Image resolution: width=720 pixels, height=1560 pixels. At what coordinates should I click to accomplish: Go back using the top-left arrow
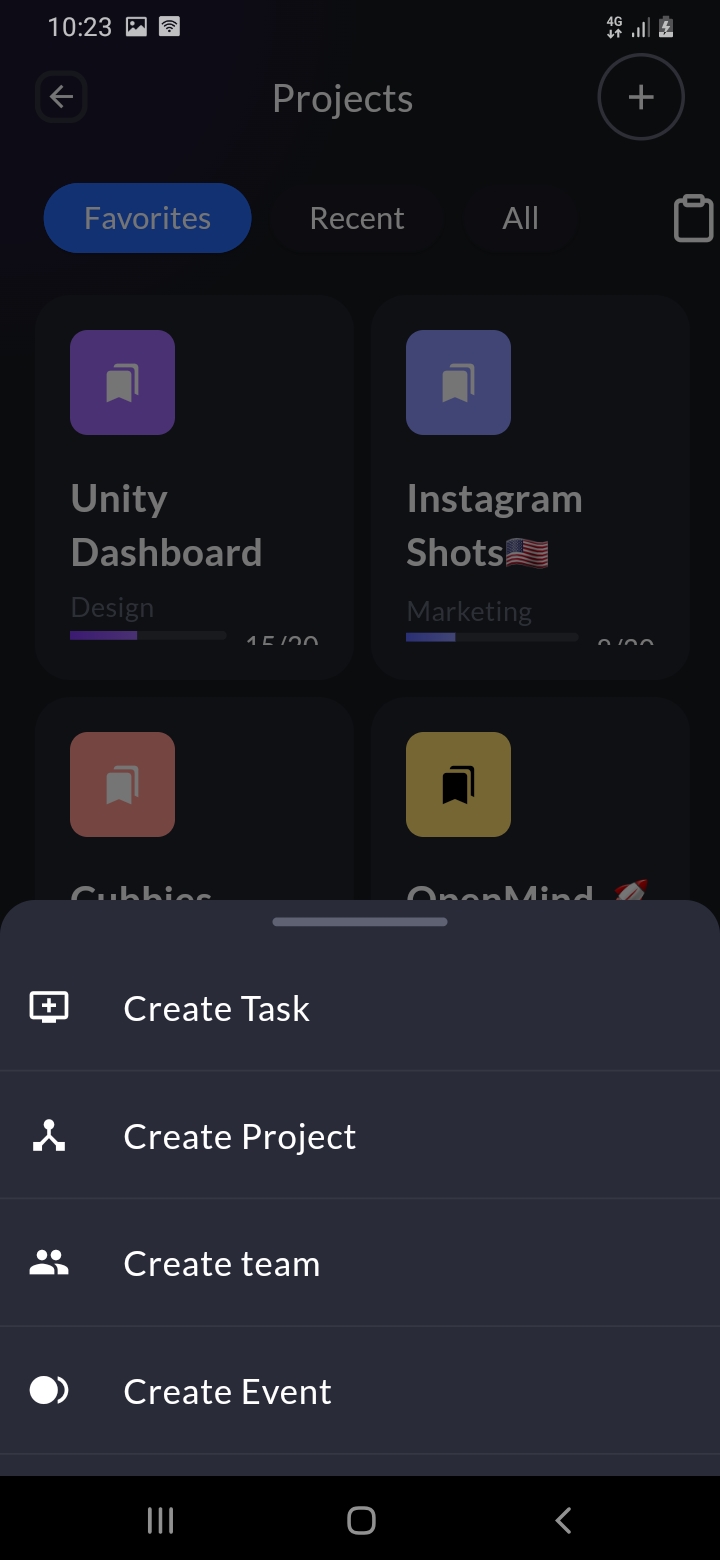(61, 97)
